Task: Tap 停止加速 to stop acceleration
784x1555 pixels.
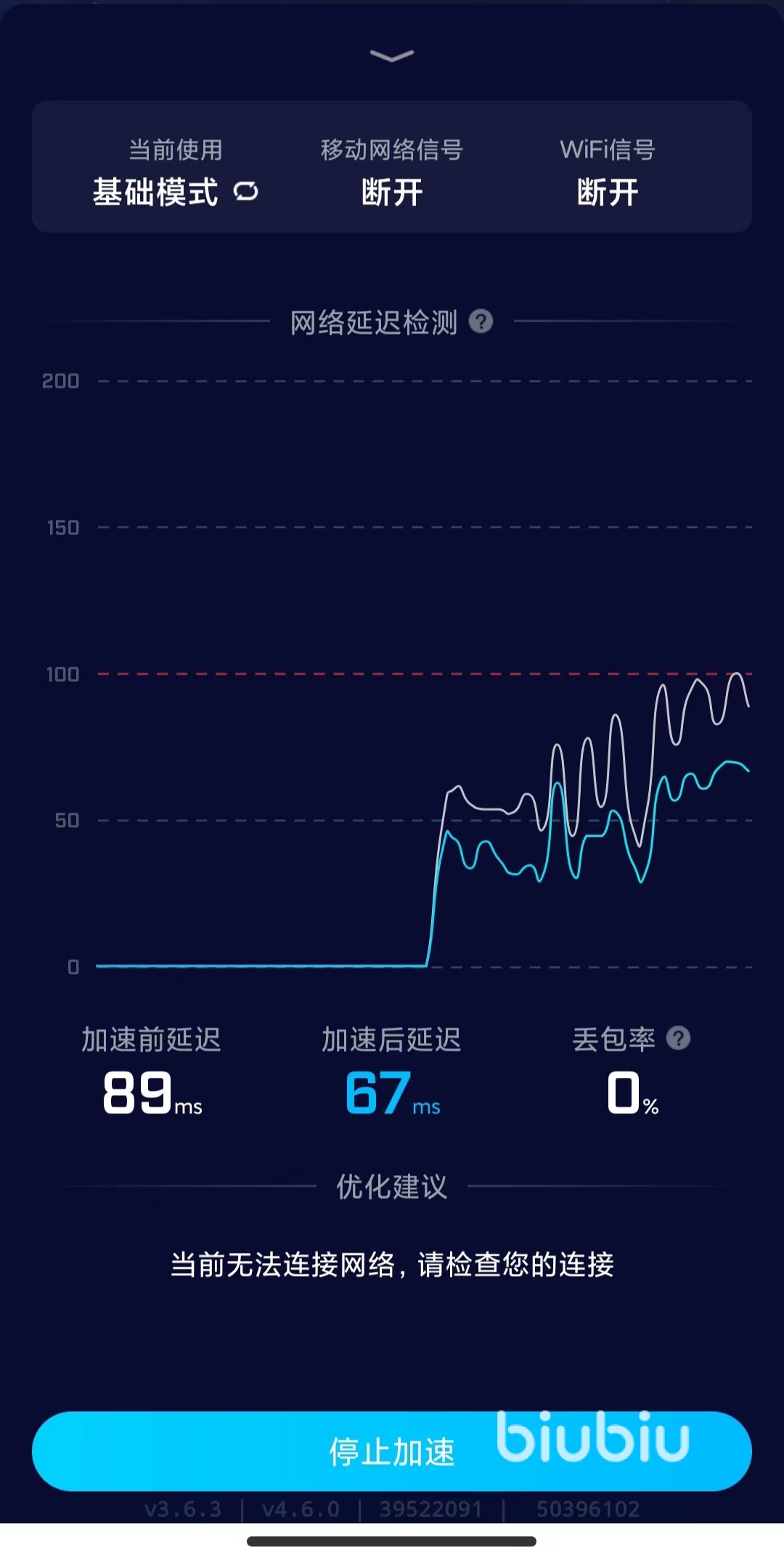Action: 391,1451
